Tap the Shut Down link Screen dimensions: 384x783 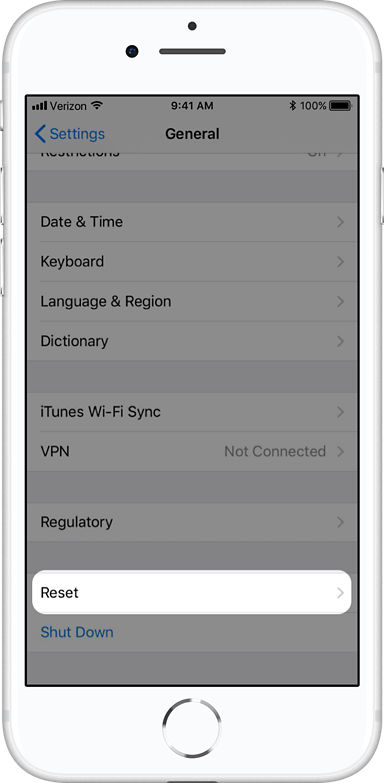[x=77, y=632]
